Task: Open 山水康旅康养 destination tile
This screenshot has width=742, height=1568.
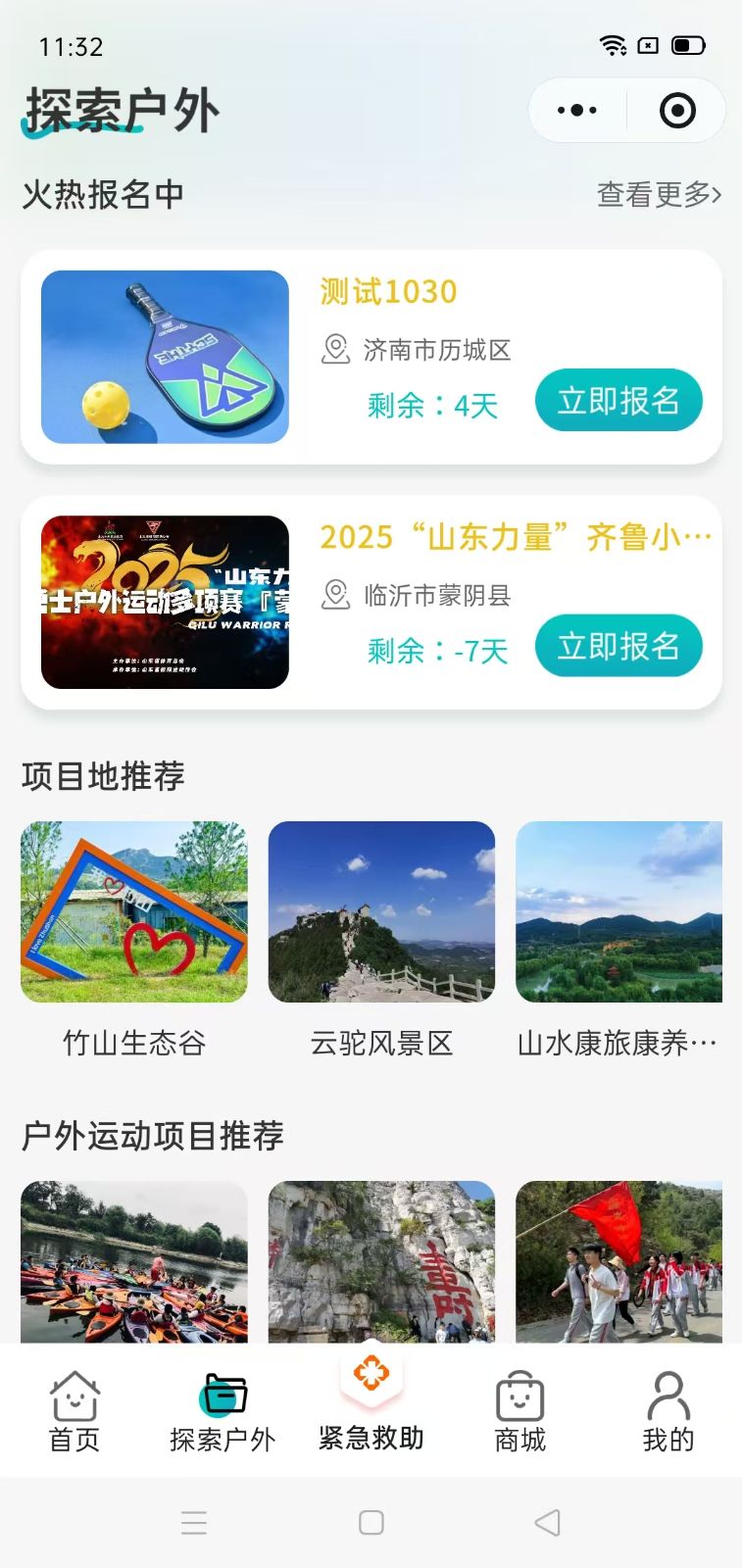Action: (x=618, y=912)
